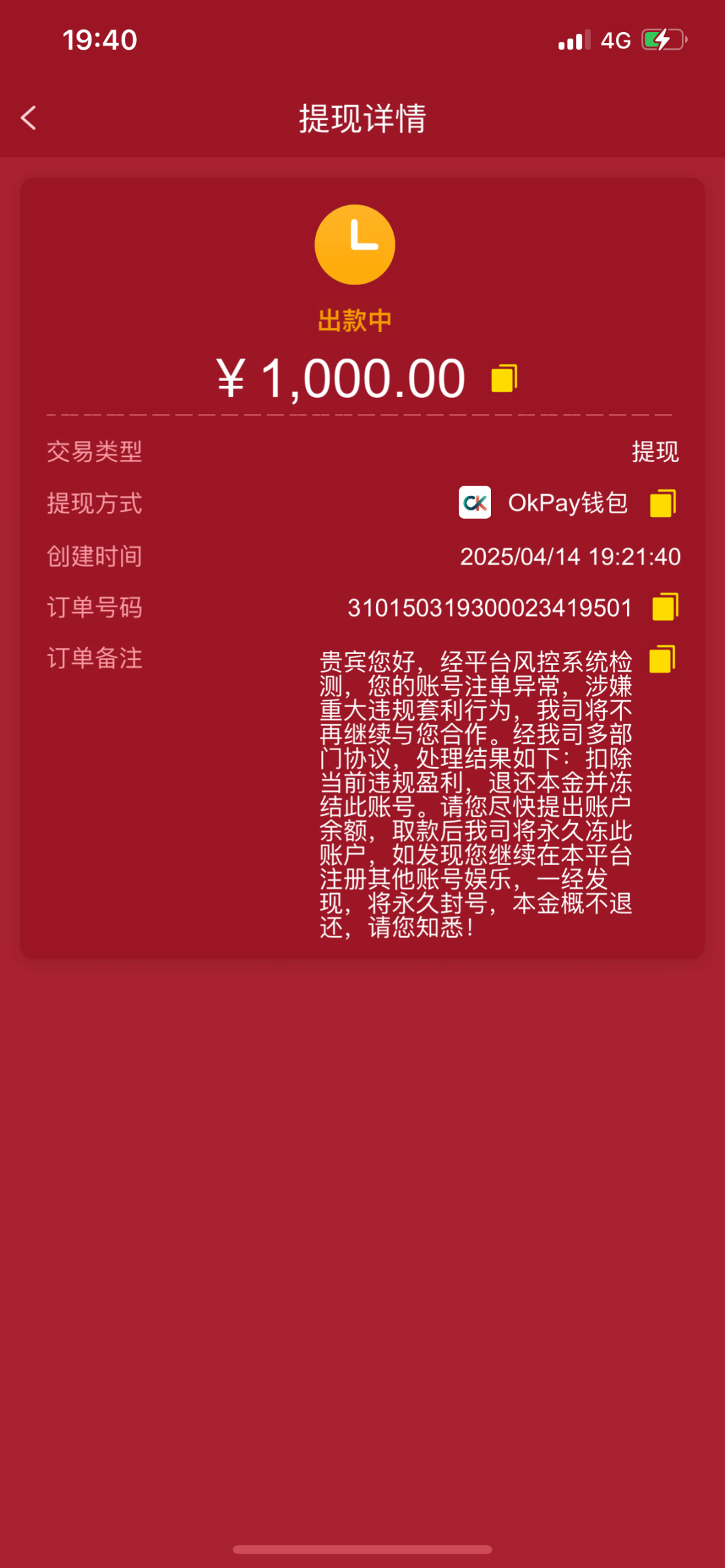This screenshot has width=725, height=1568.
Task: Copy the OkPay钱包 withdrawal method
Action: (663, 503)
